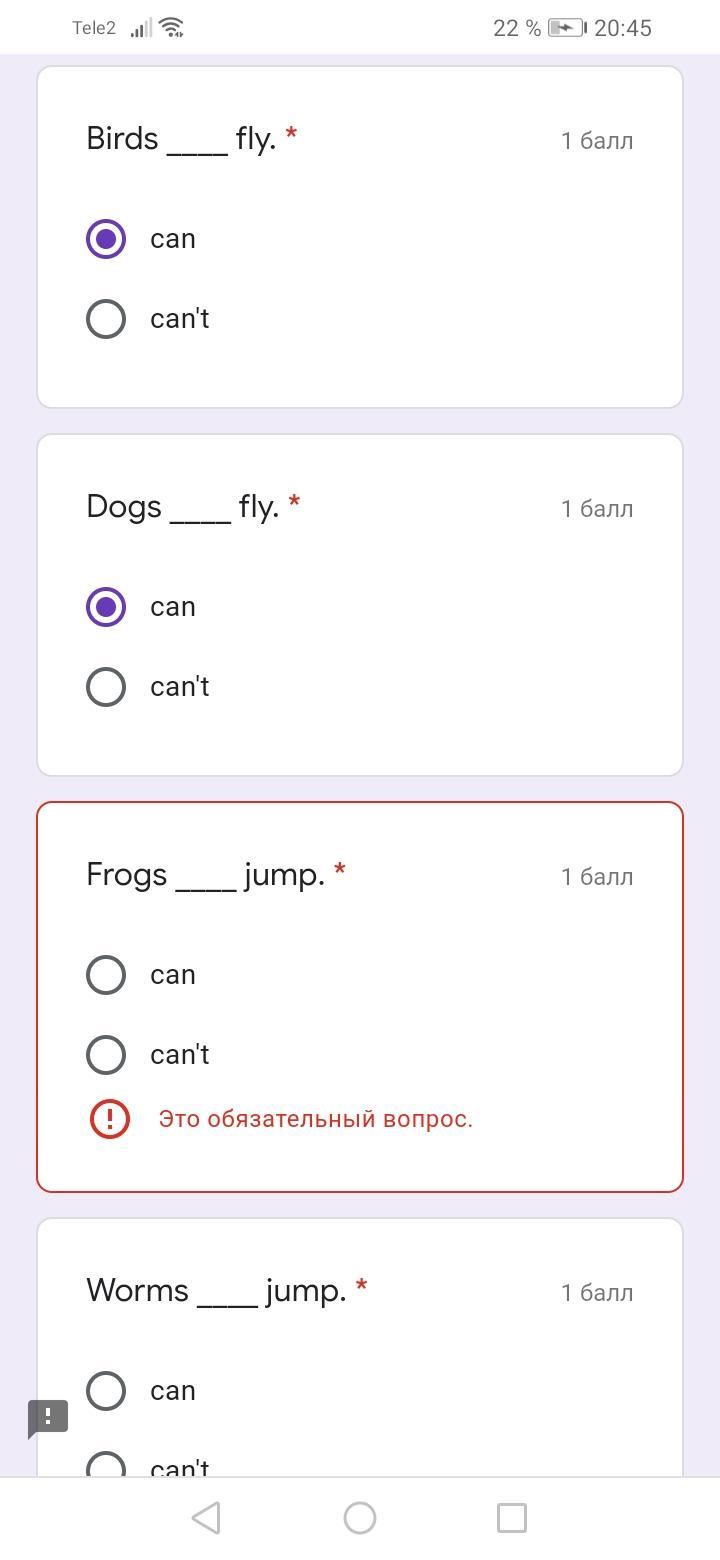Select "can" for Birds ____ fly
Viewport: 720px width, 1560px height.
coord(106,239)
